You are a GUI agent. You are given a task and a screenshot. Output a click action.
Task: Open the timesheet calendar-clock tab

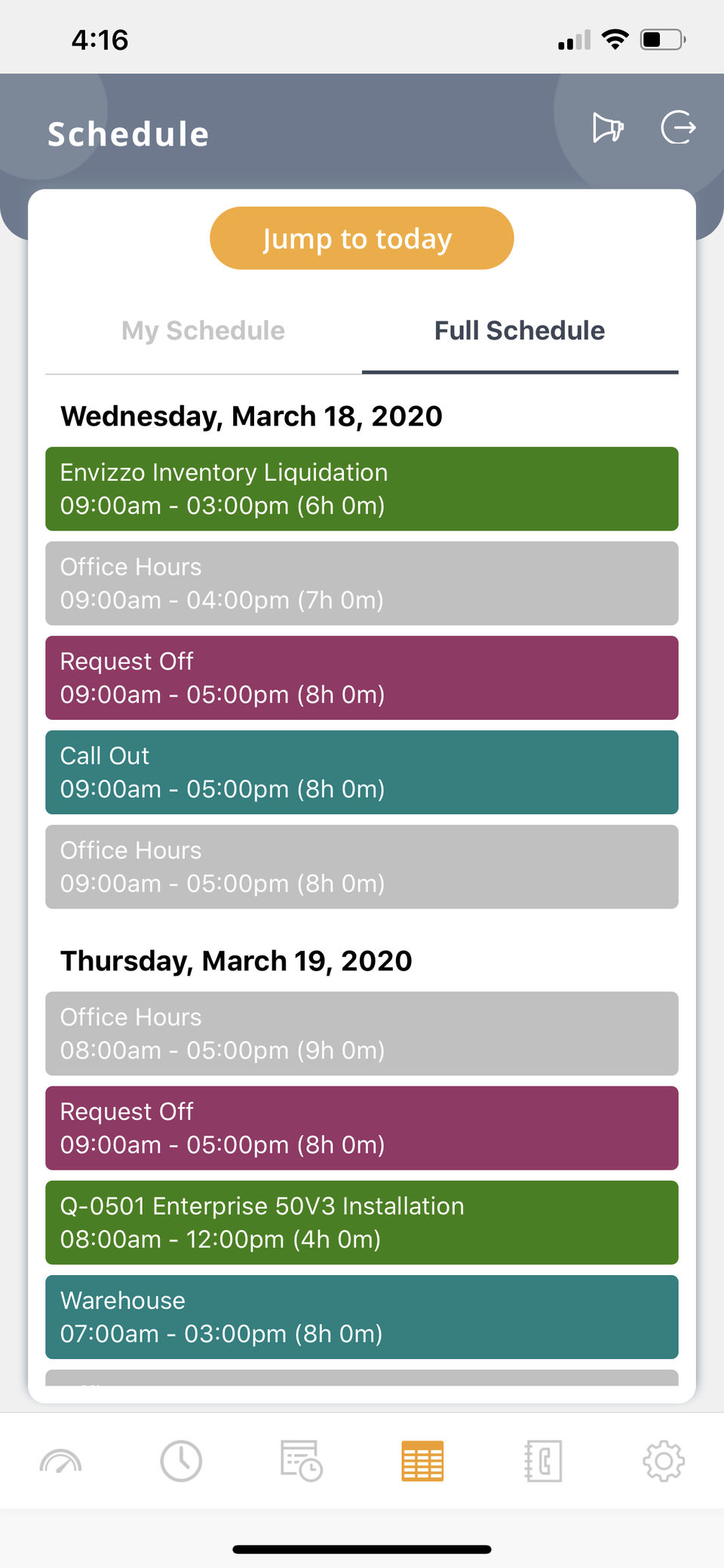(302, 1462)
